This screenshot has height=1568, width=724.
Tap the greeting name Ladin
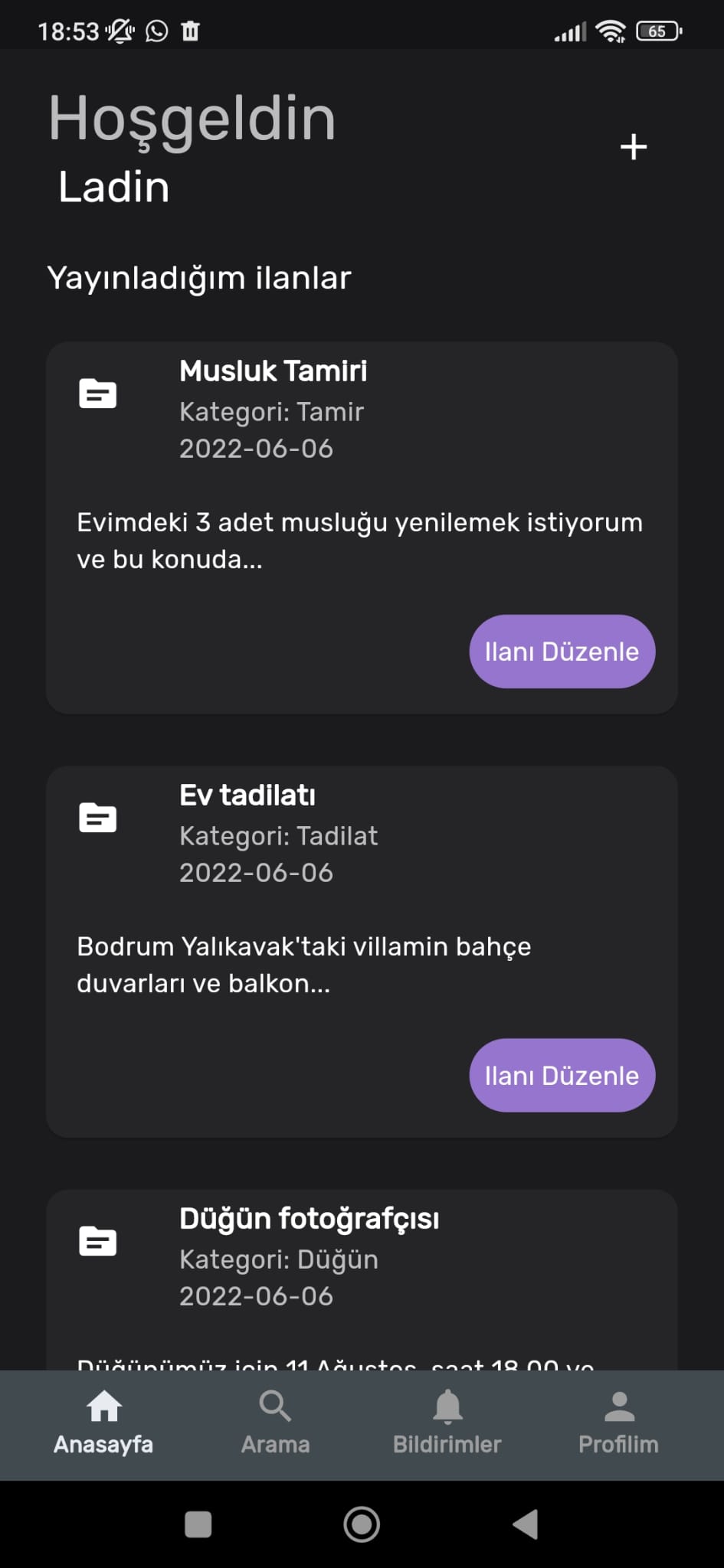click(x=113, y=186)
